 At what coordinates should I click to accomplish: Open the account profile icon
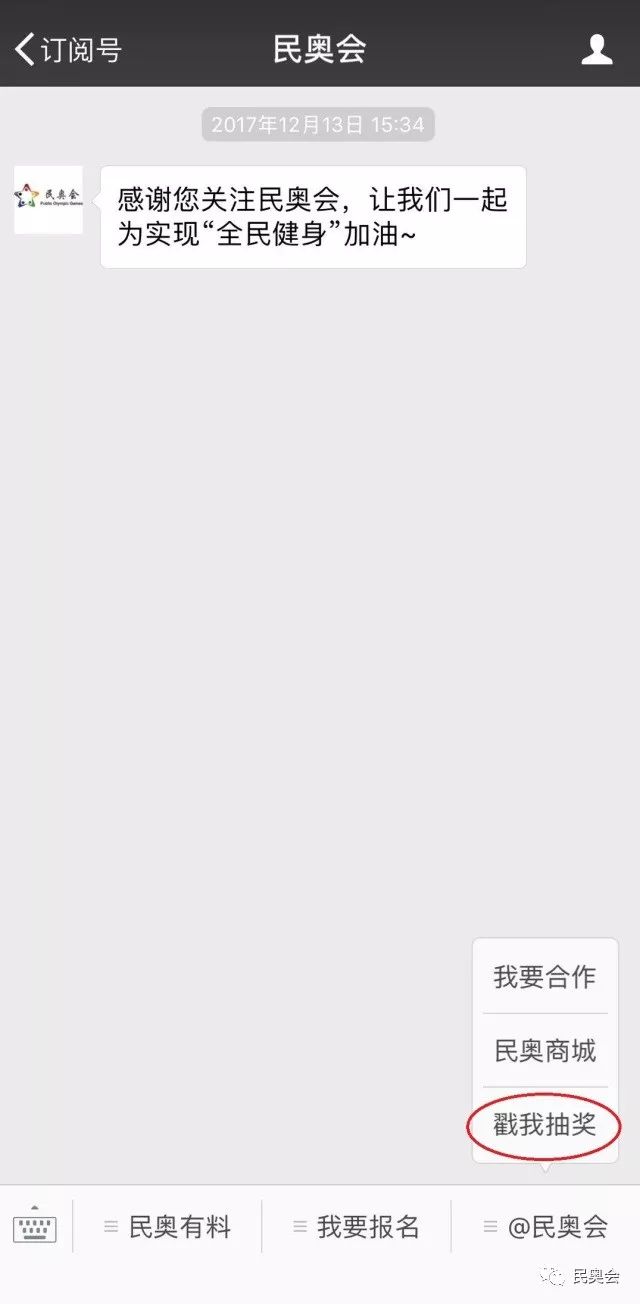coord(597,49)
